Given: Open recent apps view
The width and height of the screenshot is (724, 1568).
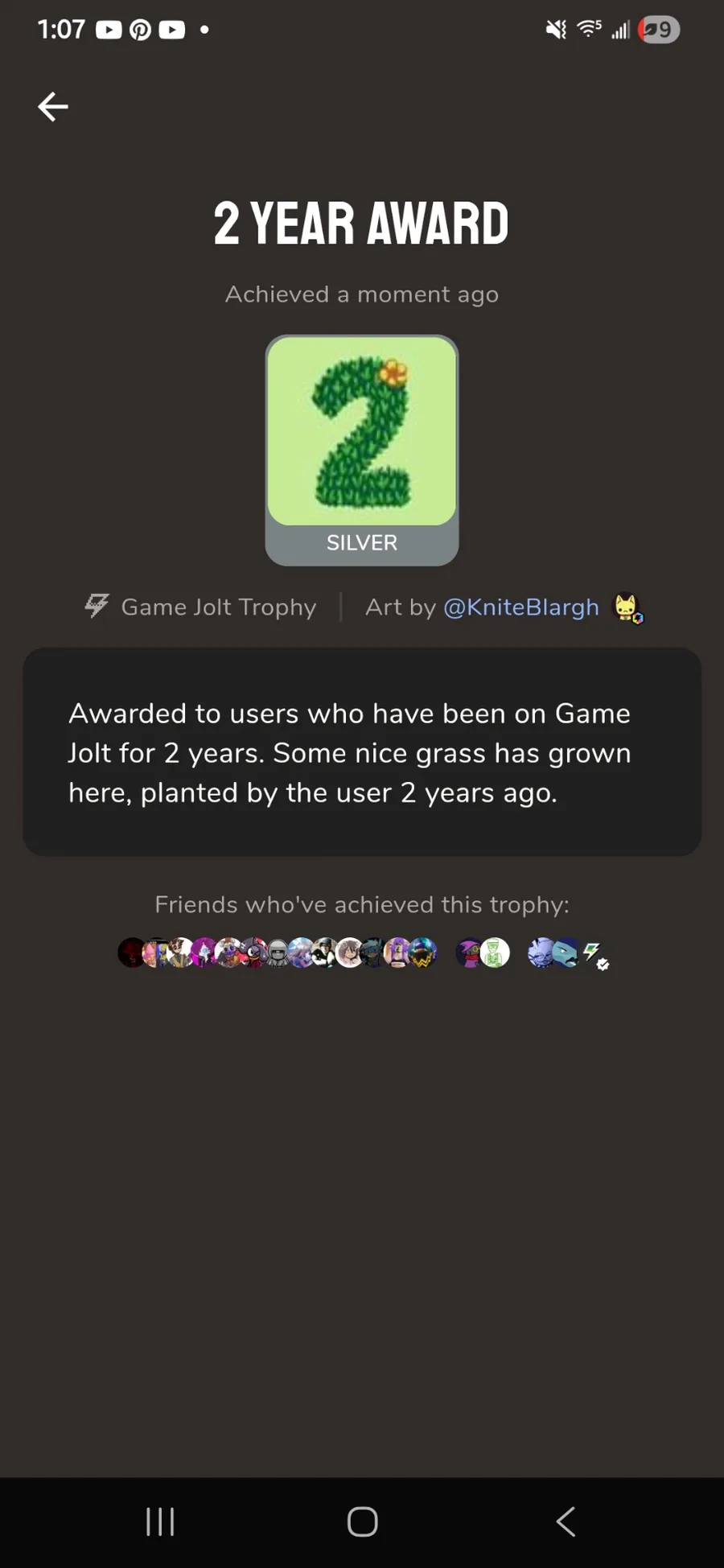Looking at the screenshot, I should pyautogui.click(x=160, y=1521).
